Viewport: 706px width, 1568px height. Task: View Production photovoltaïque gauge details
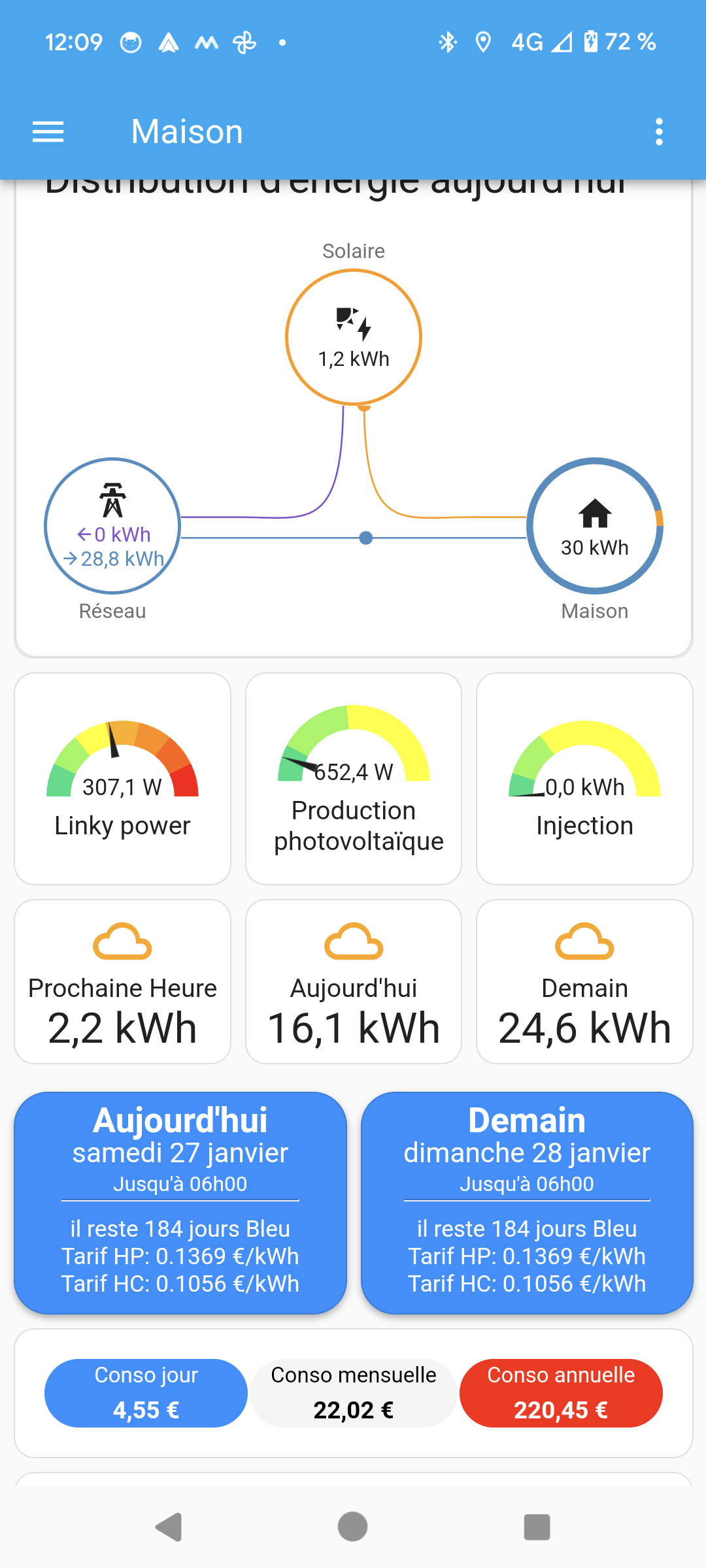[354, 779]
